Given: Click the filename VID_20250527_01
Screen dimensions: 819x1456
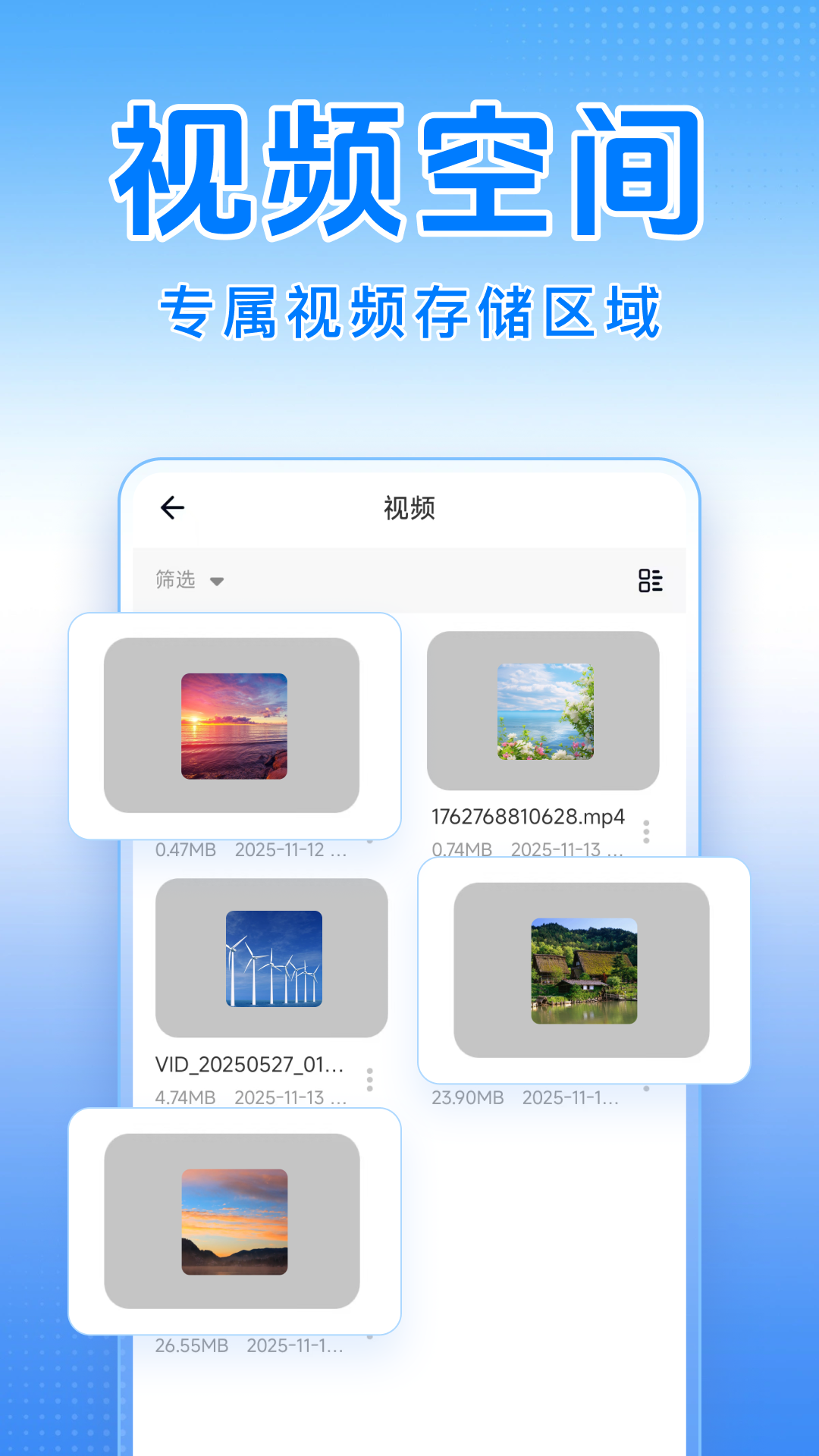Looking at the screenshot, I should pos(248,1065).
